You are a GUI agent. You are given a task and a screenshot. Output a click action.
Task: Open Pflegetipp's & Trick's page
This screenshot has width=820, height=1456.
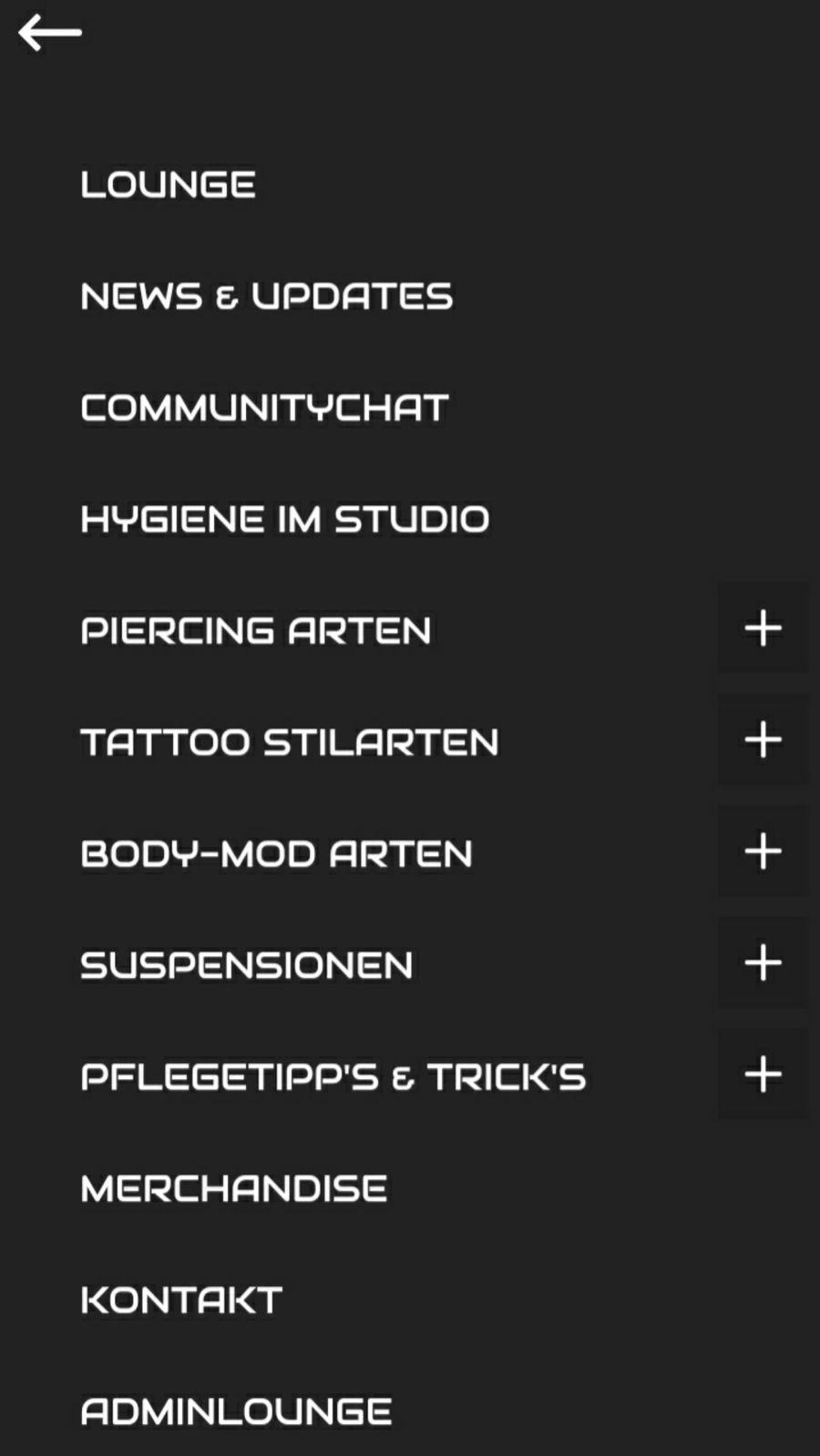point(333,1077)
